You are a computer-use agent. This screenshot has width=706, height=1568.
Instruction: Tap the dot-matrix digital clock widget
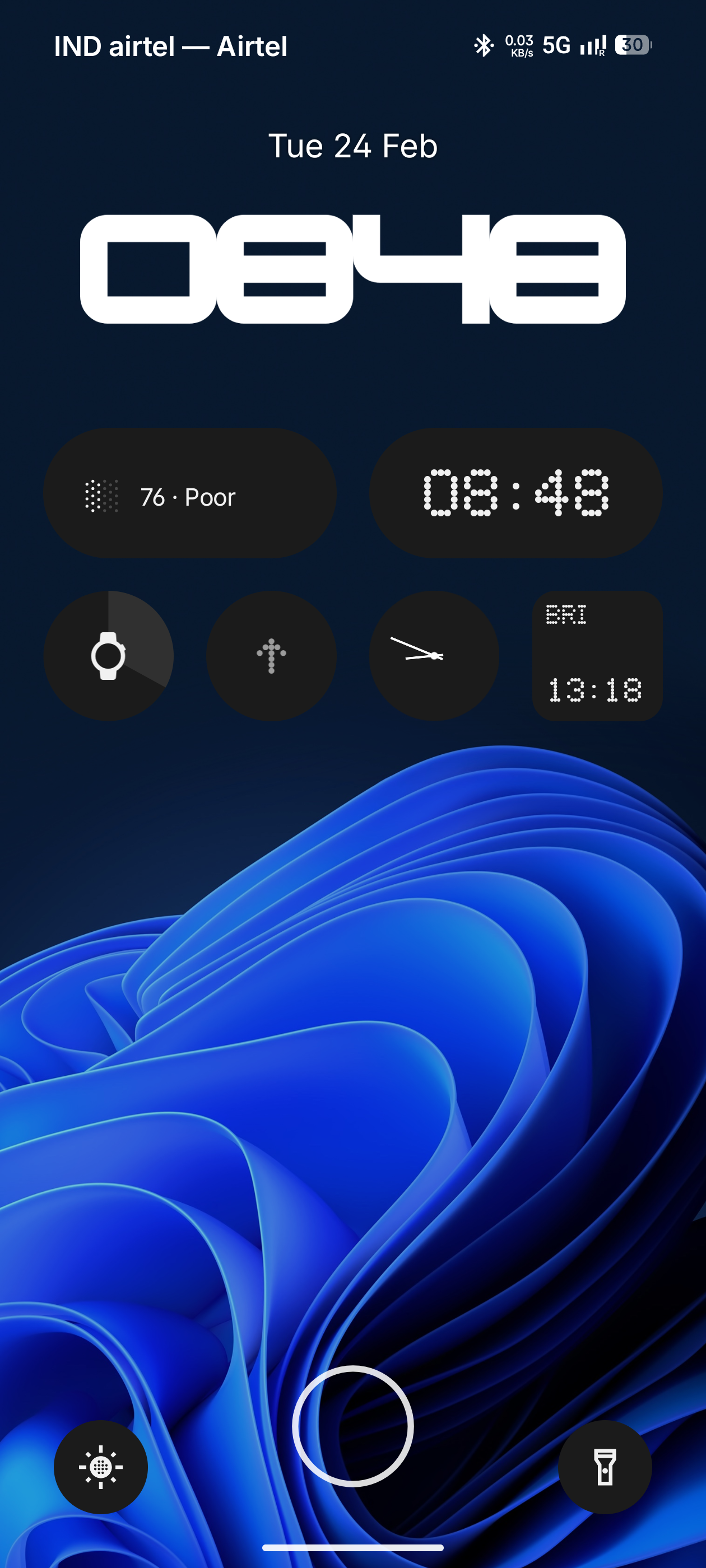pyautogui.click(x=515, y=494)
